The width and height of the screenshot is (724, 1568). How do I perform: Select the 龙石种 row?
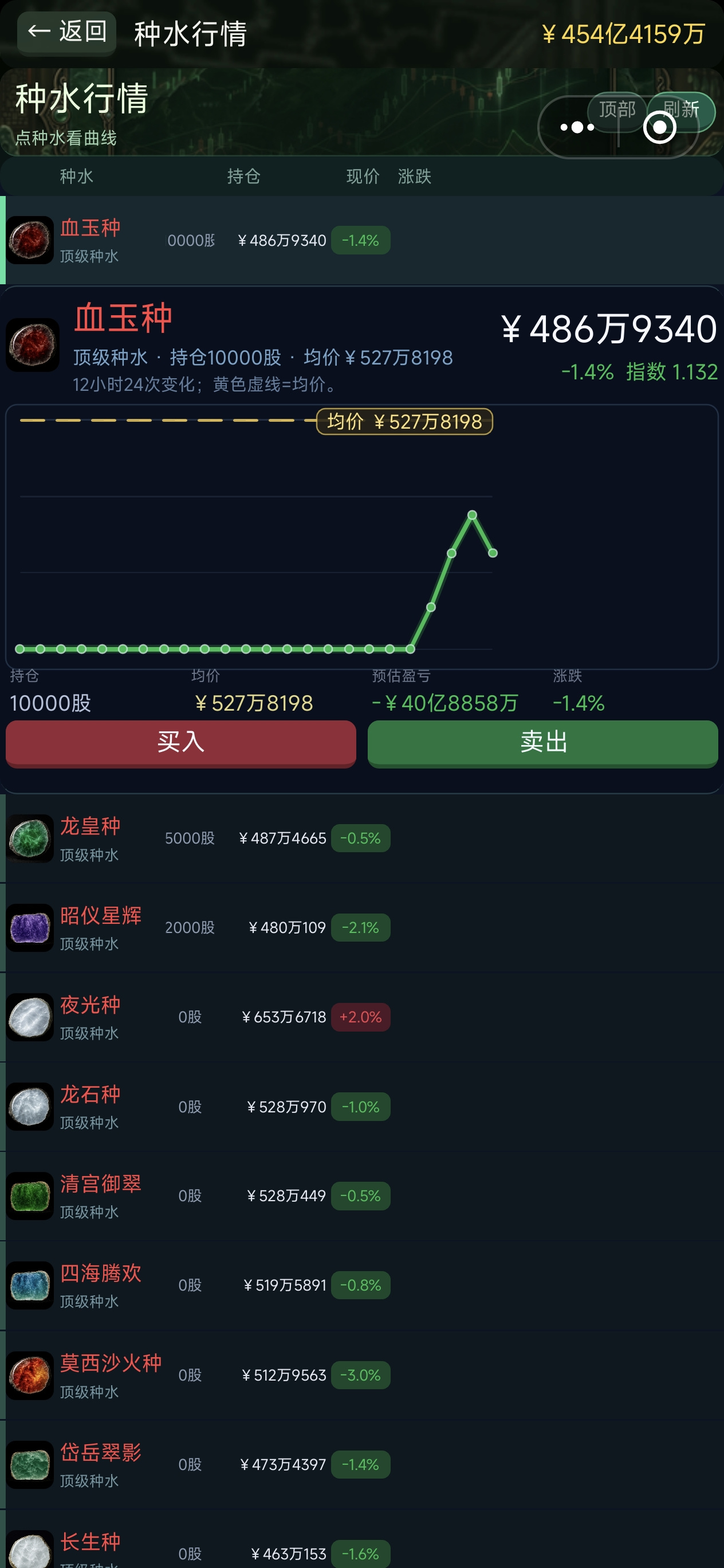pyautogui.click(x=362, y=1107)
